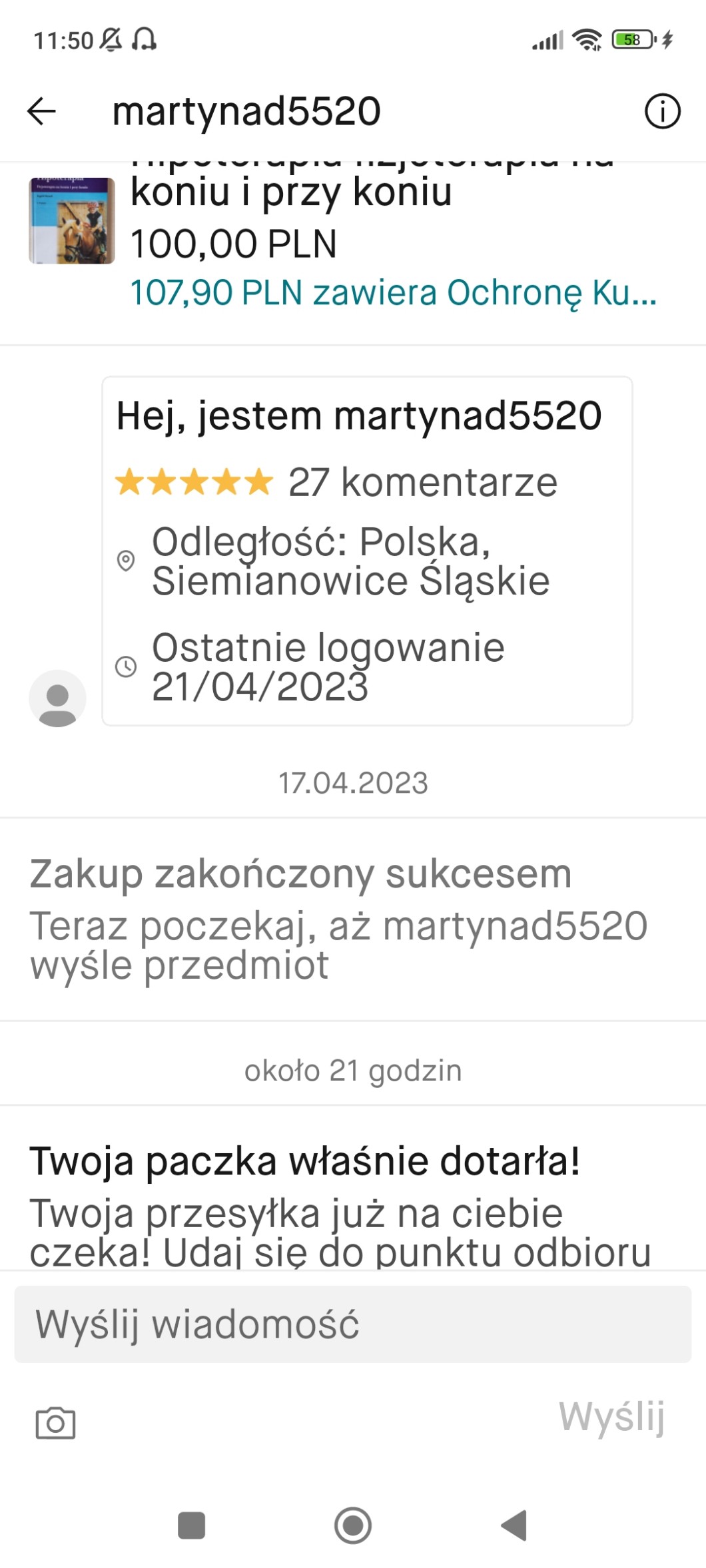Go to the system home screen
The height and width of the screenshot is (1568, 706).
point(352,1525)
